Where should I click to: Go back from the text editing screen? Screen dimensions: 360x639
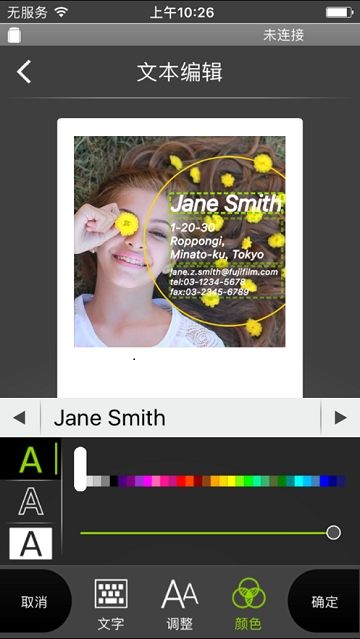[24, 72]
